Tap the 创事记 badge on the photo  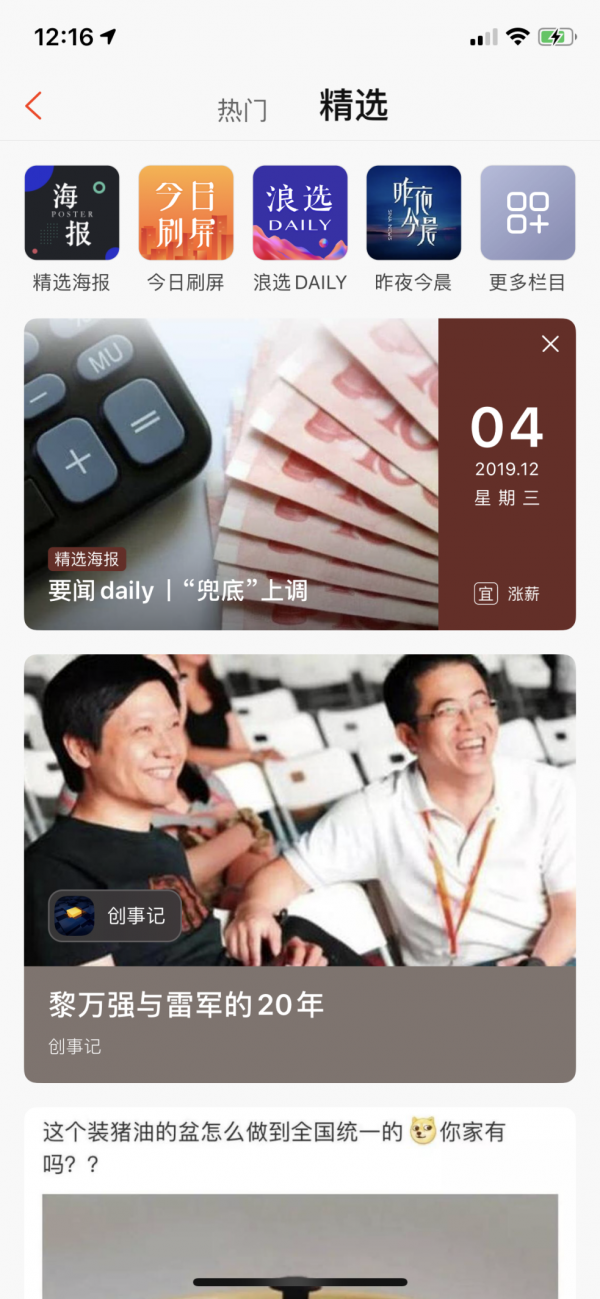click(115, 916)
